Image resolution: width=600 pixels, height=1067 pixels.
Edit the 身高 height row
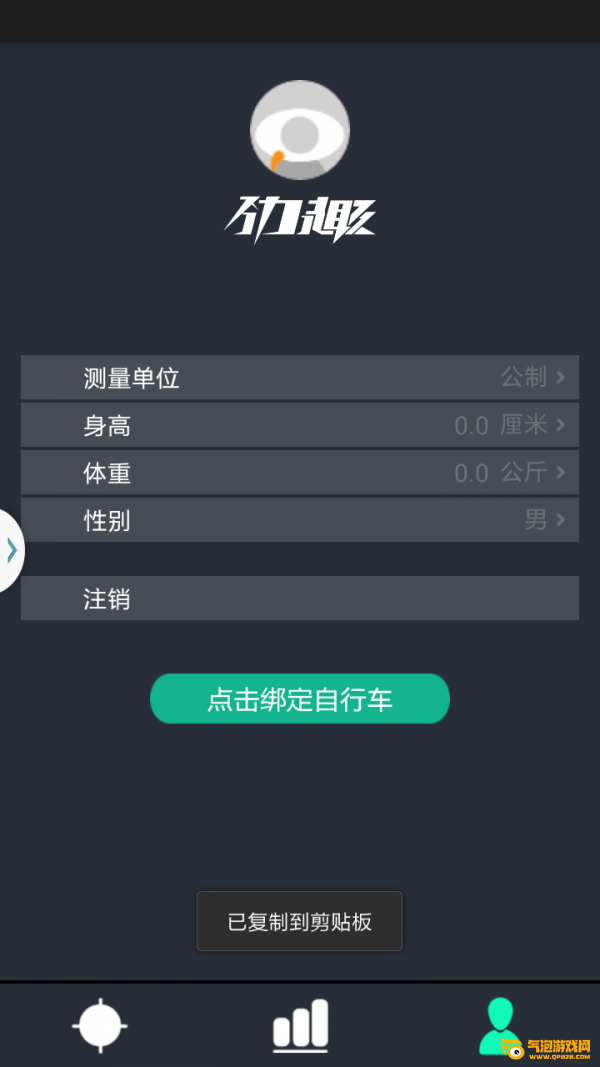(299, 425)
